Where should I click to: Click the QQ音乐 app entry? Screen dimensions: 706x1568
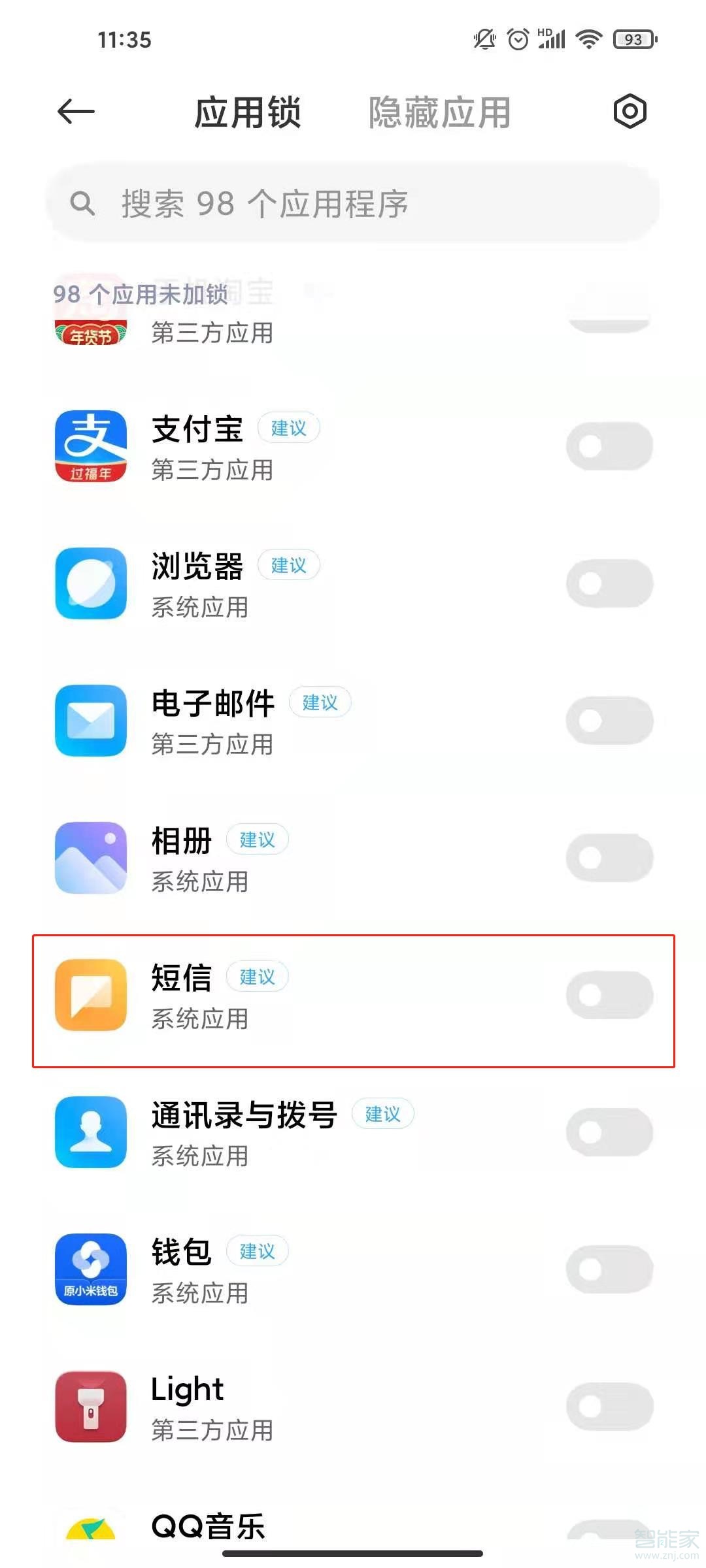209,1527
